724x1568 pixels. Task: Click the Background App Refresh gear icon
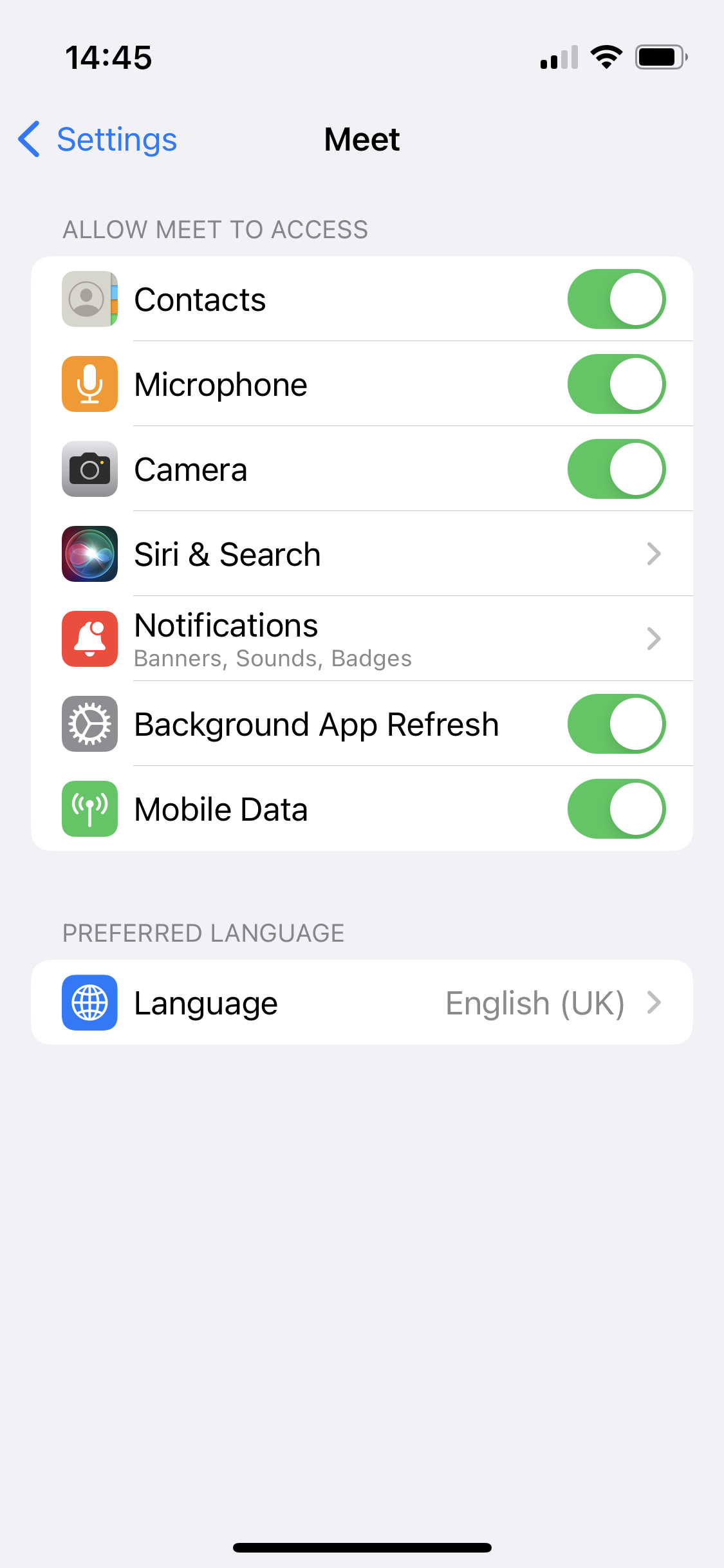click(89, 723)
